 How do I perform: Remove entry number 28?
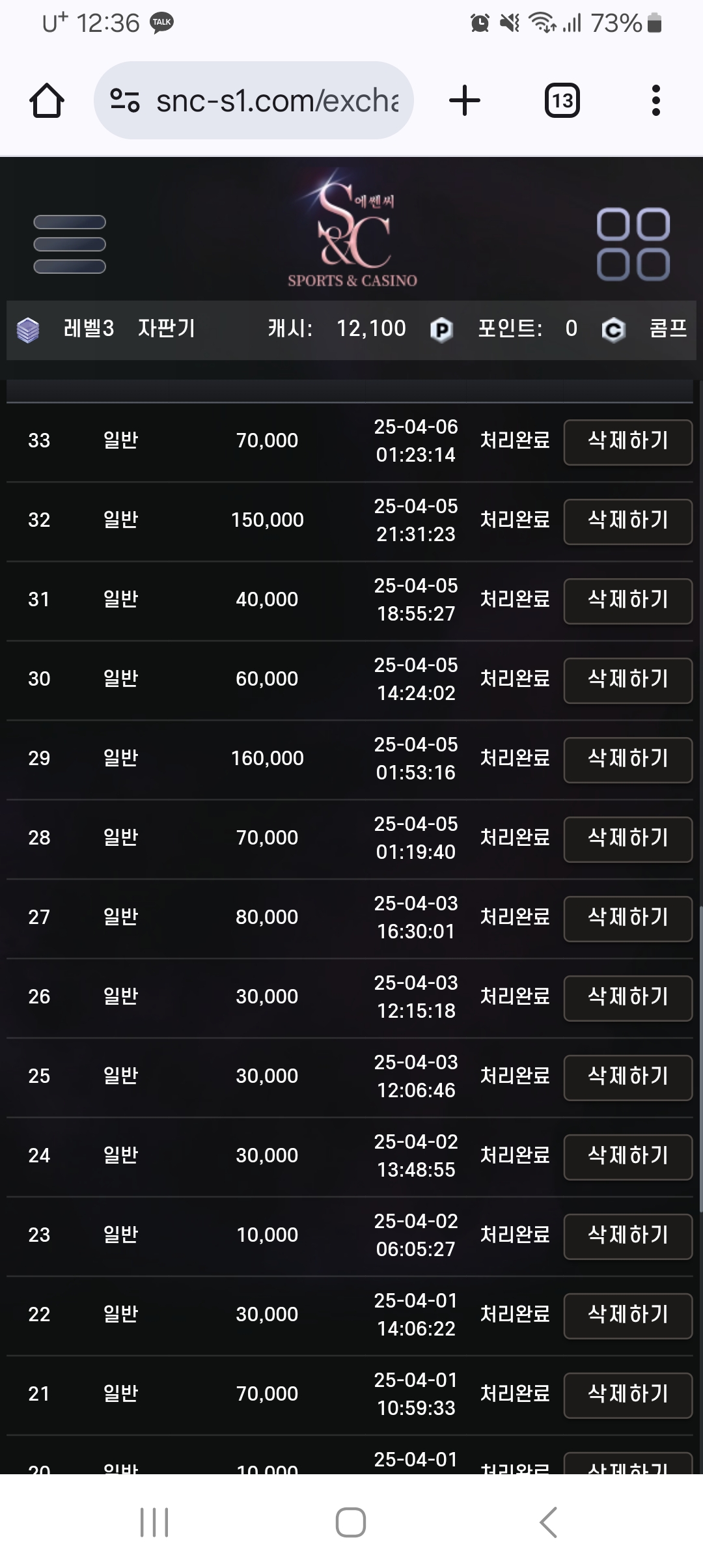(x=628, y=839)
